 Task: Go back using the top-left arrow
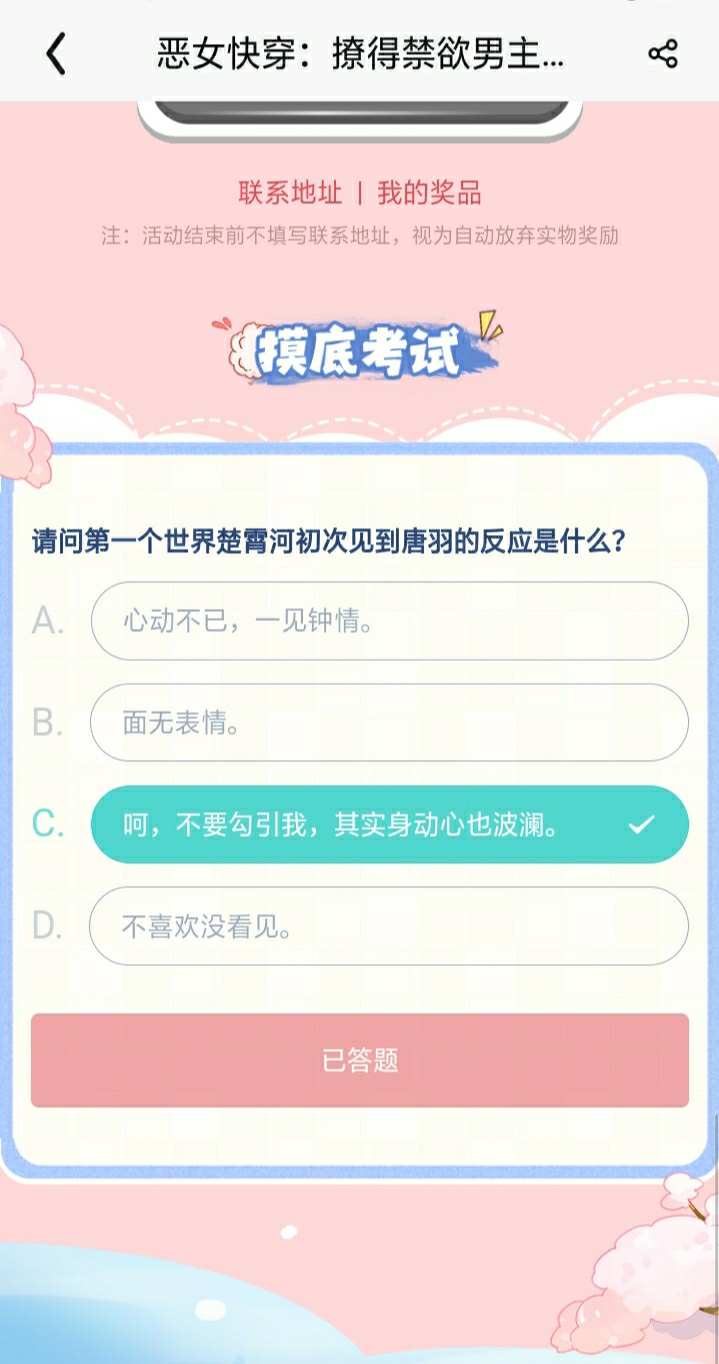(56, 54)
